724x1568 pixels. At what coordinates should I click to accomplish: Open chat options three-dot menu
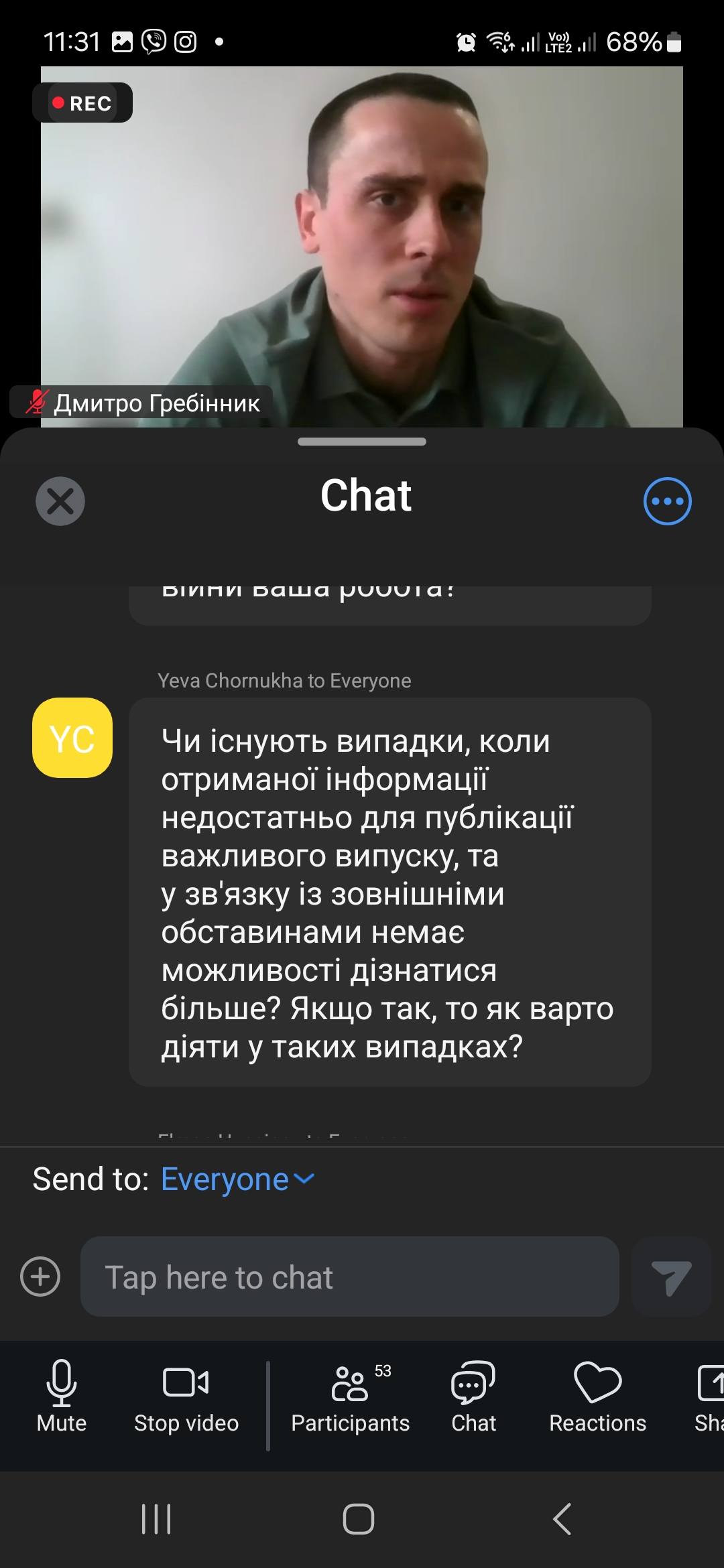click(667, 501)
